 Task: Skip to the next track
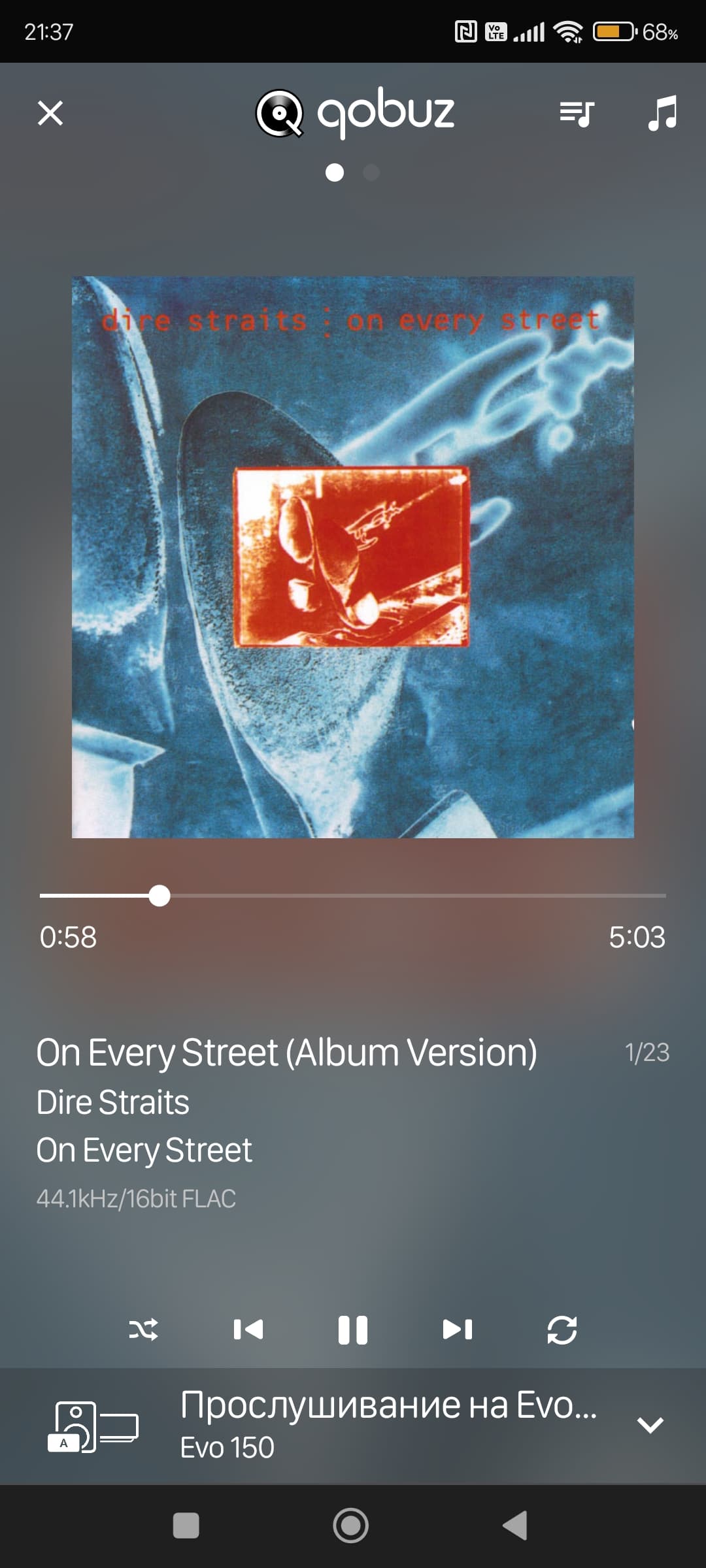[458, 1329]
